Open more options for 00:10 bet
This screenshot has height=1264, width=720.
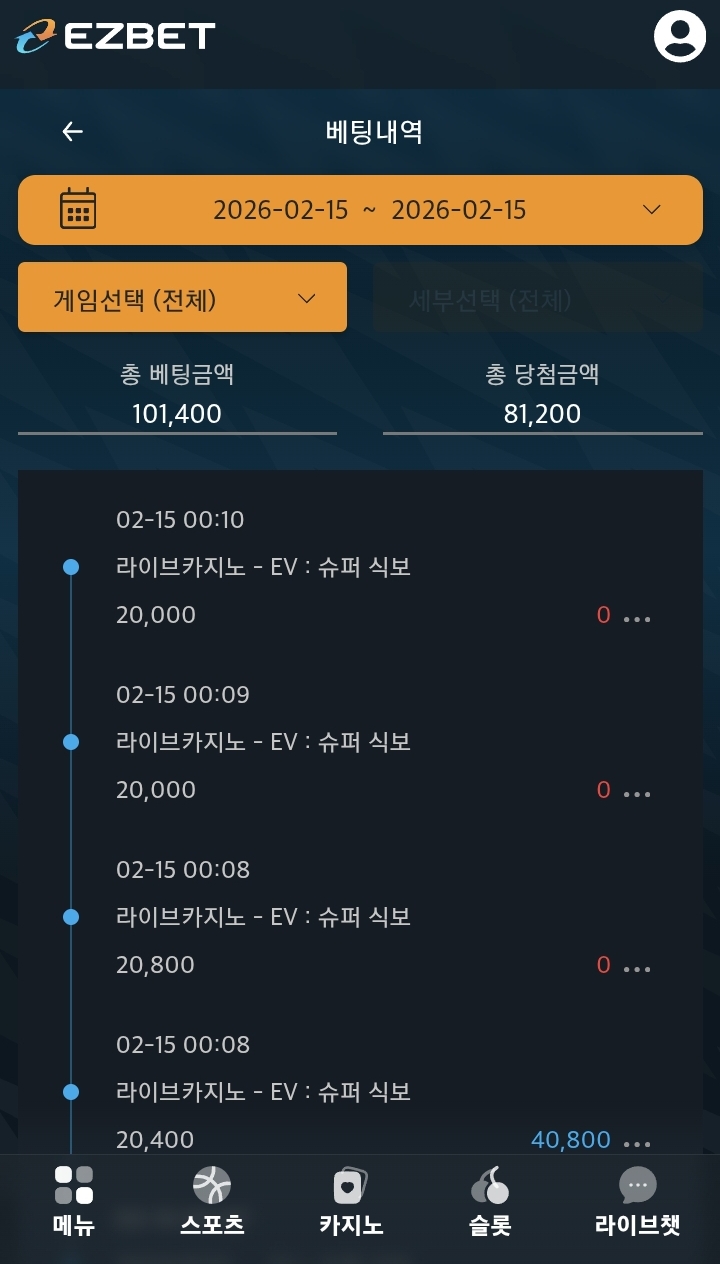[x=637, y=618]
